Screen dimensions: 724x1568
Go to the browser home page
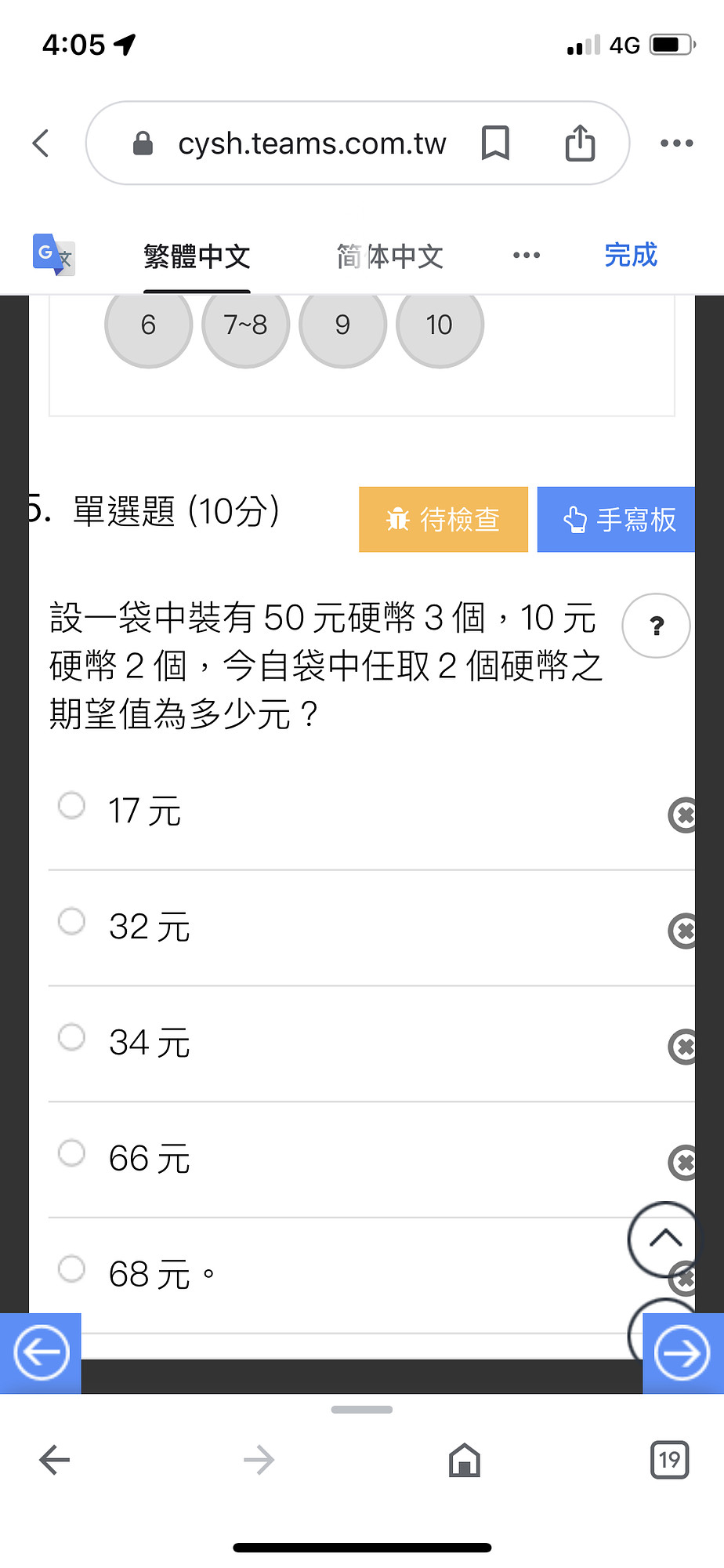pyautogui.click(x=465, y=1460)
